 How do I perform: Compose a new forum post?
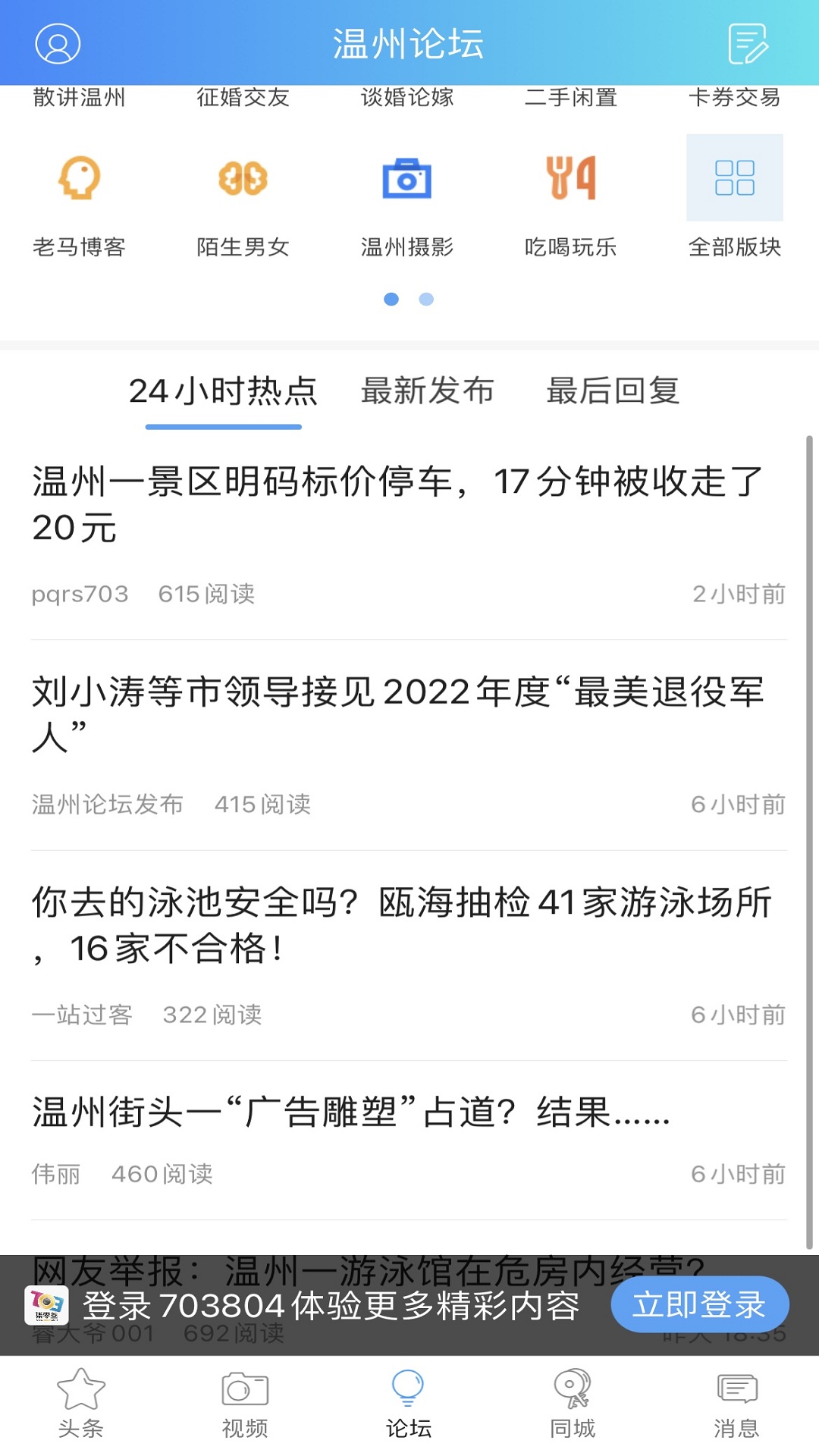pyautogui.click(x=748, y=43)
